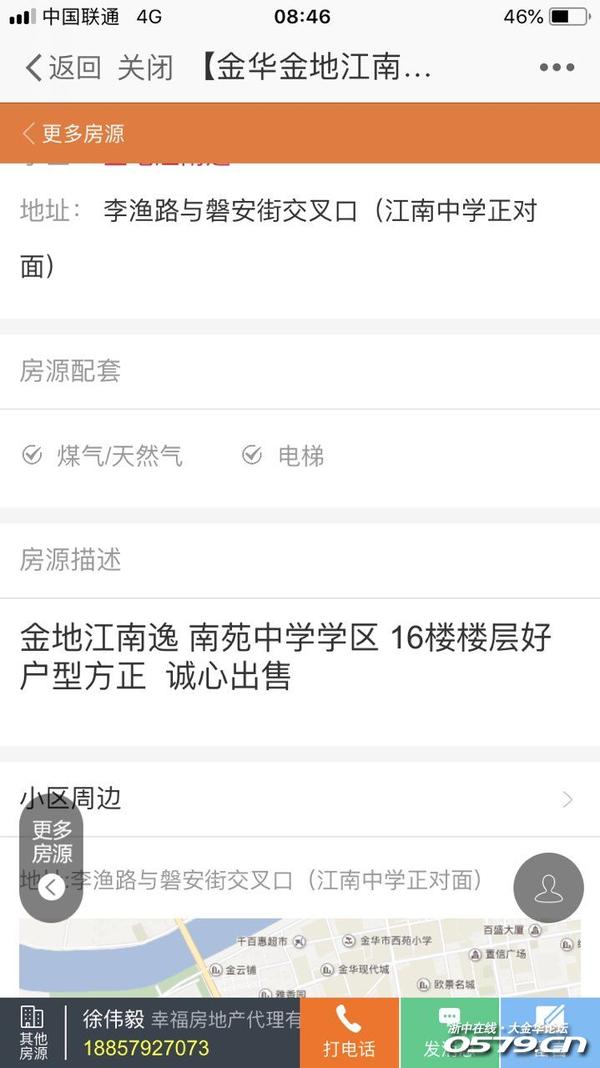Open the three-dot overflow menu
Screen dimensions: 600x1068
(556, 68)
